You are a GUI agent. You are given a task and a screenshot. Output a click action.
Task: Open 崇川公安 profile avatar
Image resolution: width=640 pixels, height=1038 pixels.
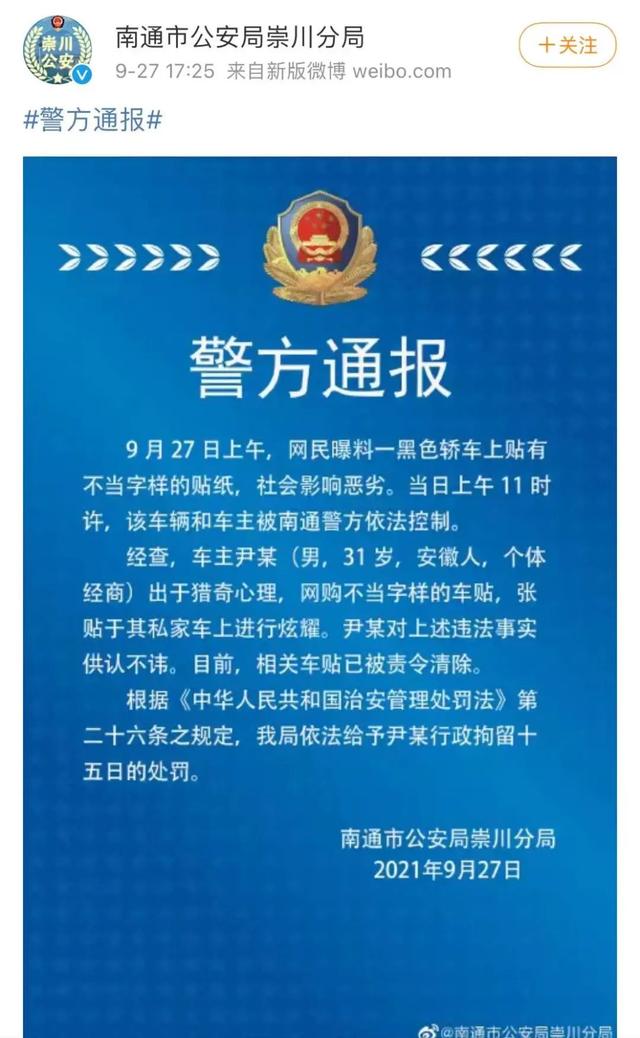tap(56, 49)
